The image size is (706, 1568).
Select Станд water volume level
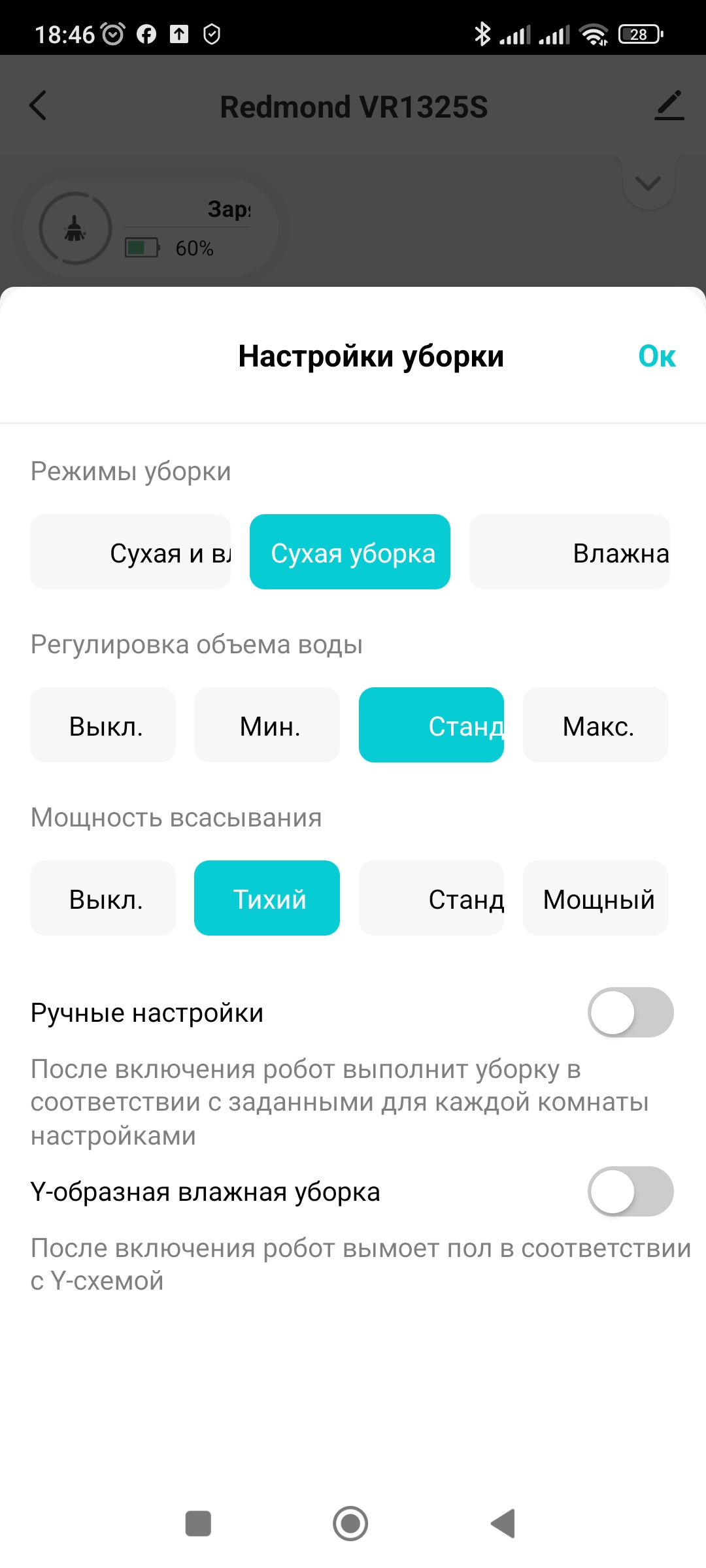pyautogui.click(x=431, y=725)
